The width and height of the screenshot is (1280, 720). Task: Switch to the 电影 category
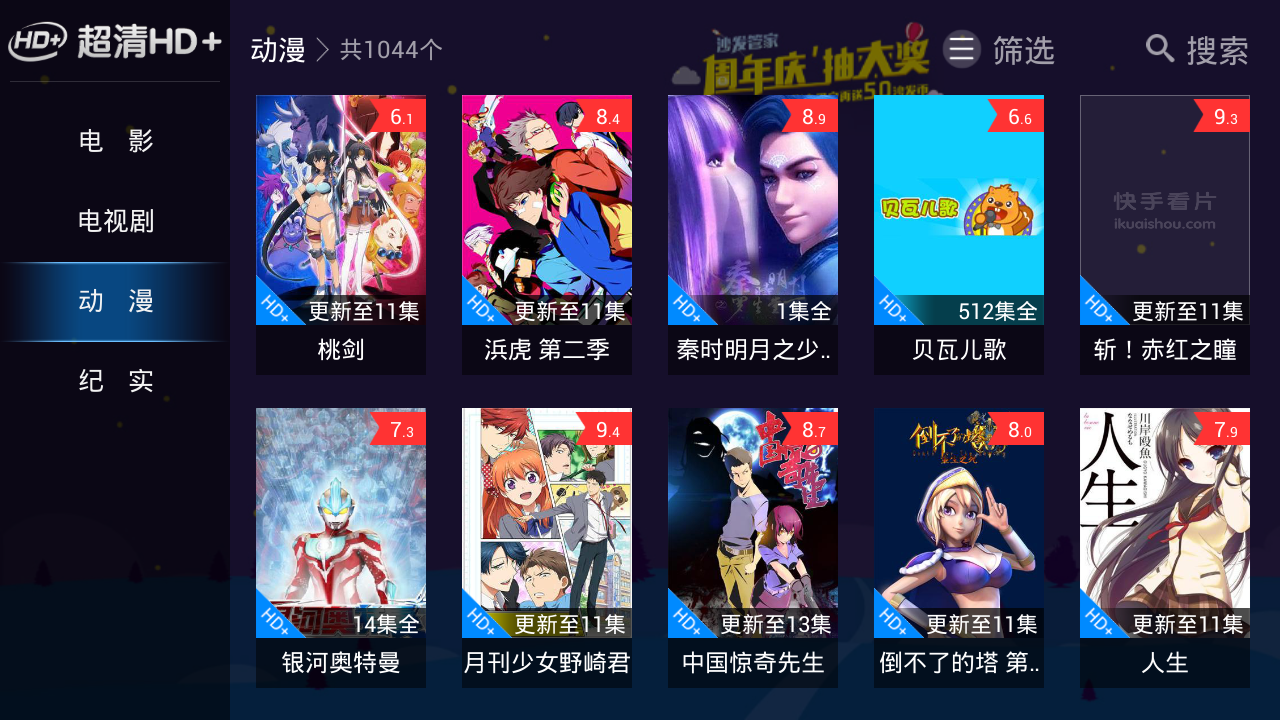coord(116,141)
